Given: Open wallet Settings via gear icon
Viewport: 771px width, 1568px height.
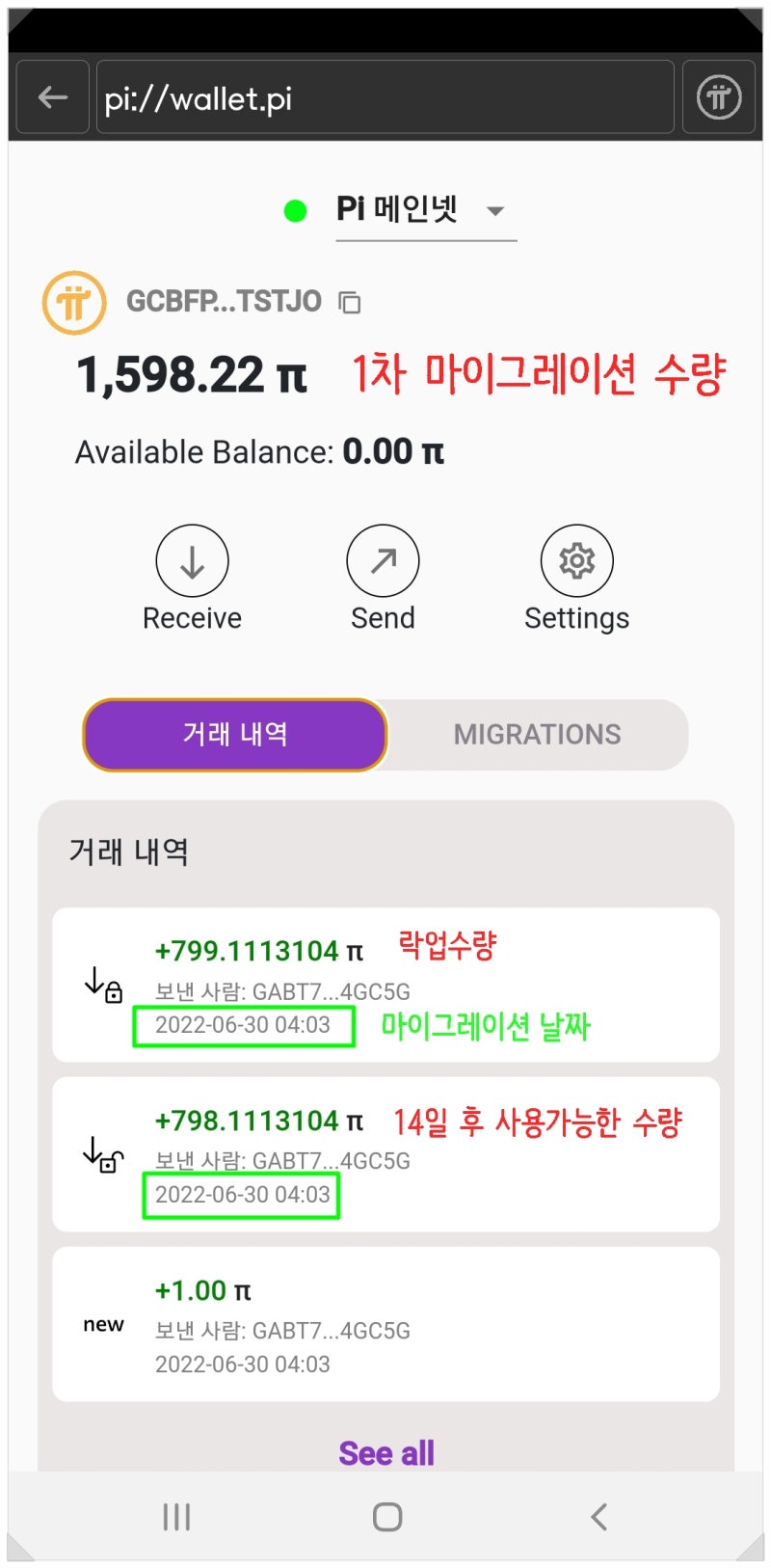Looking at the screenshot, I should (x=576, y=560).
